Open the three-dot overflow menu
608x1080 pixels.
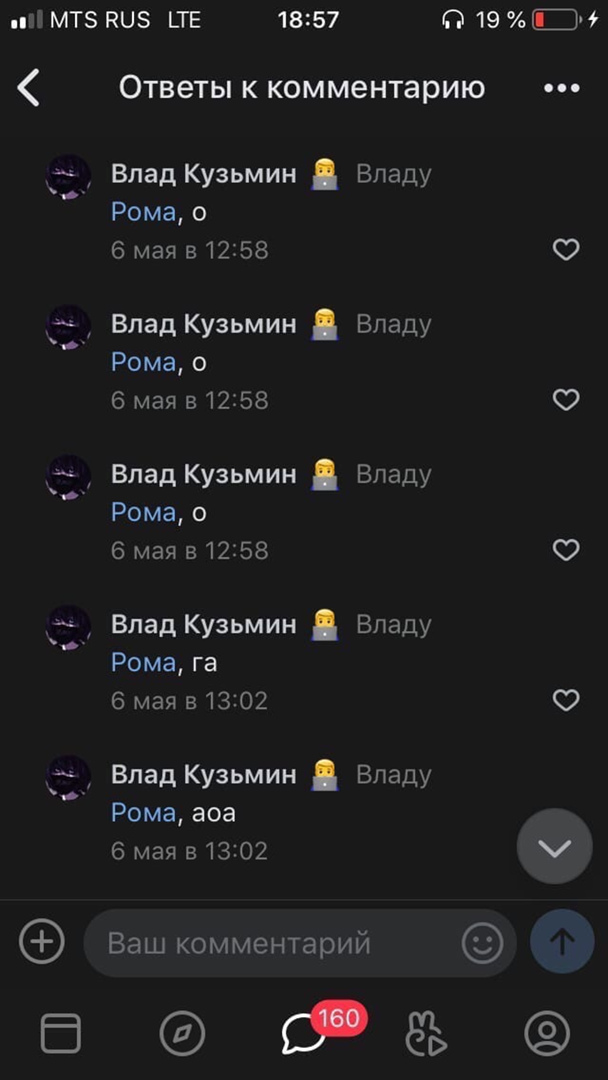click(561, 88)
